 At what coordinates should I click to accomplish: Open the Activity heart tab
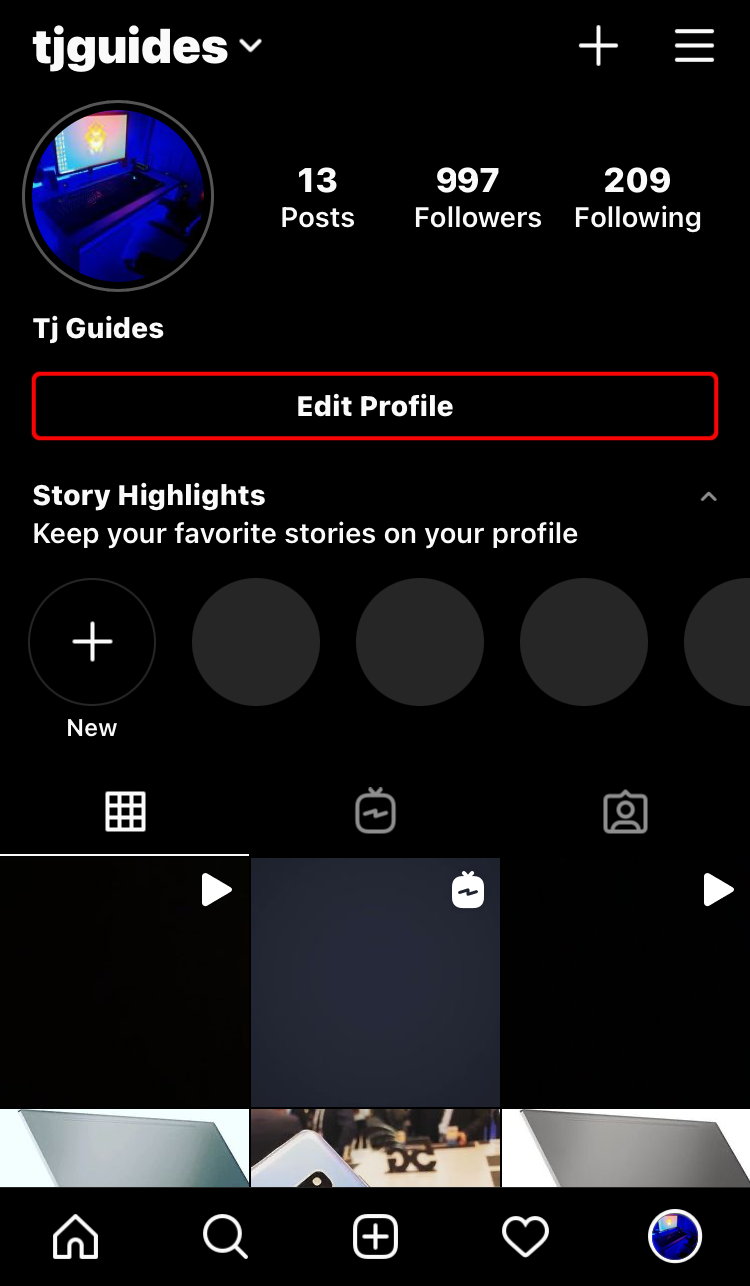point(525,1237)
